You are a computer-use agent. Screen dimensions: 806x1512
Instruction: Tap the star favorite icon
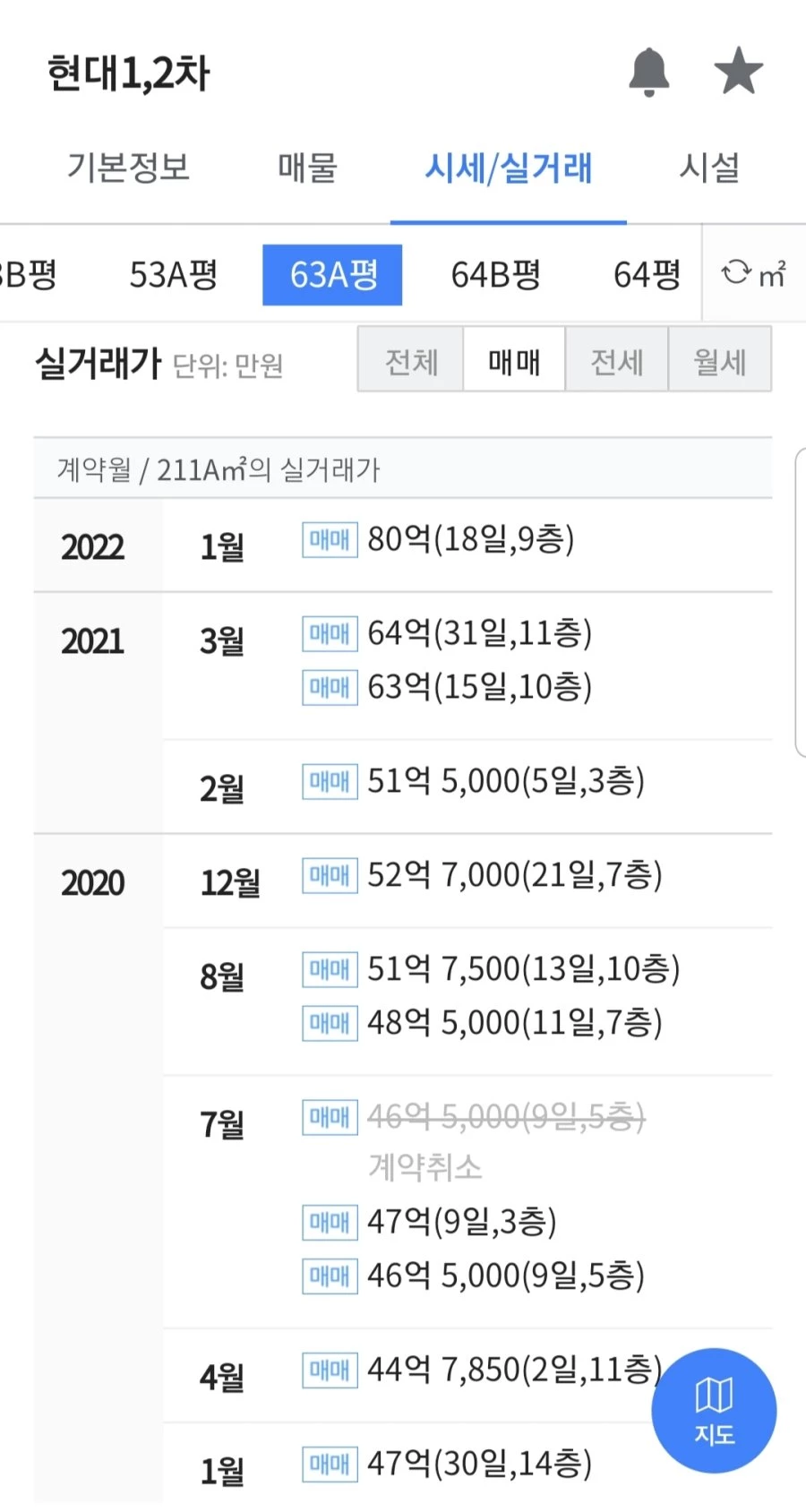click(738, 72)
